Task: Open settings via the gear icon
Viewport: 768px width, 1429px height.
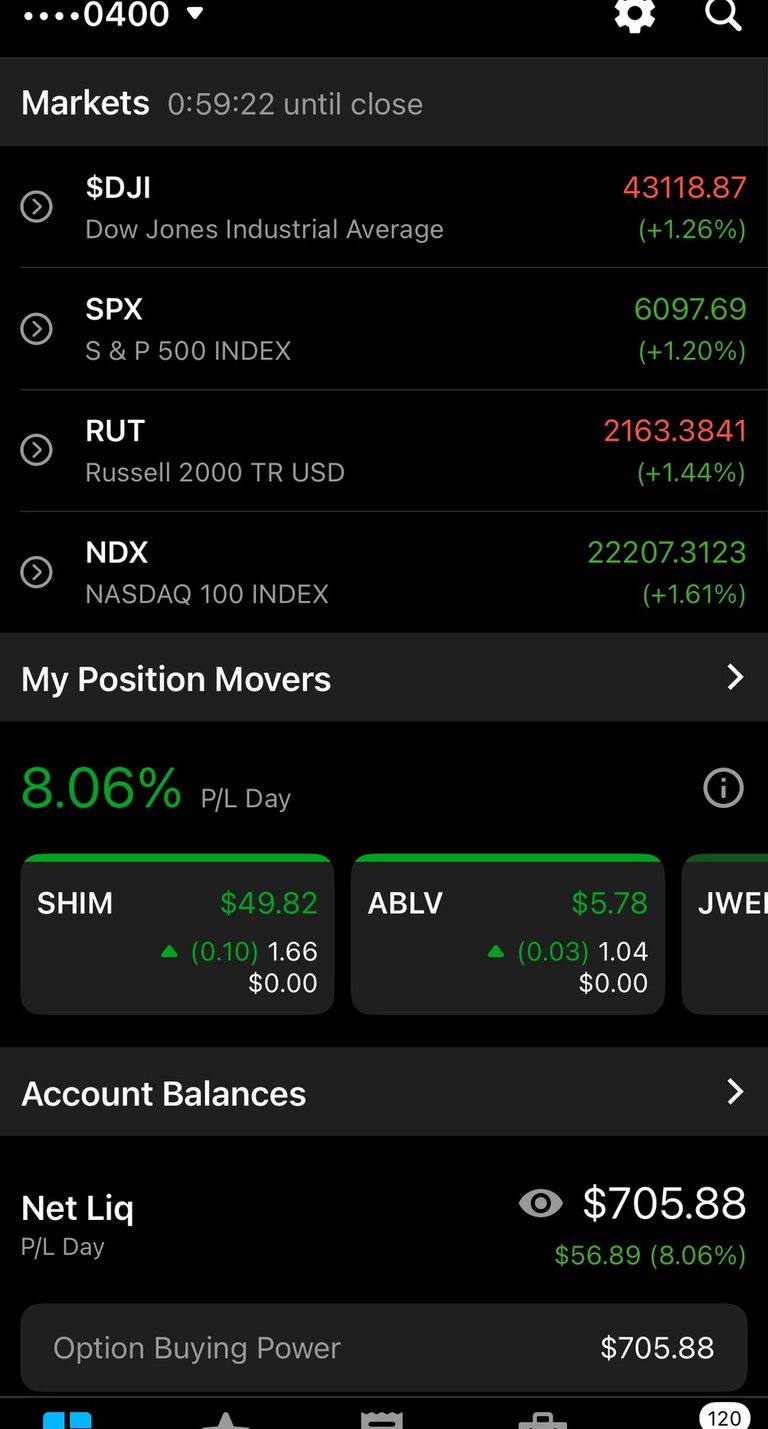Action: click(634, 15)
